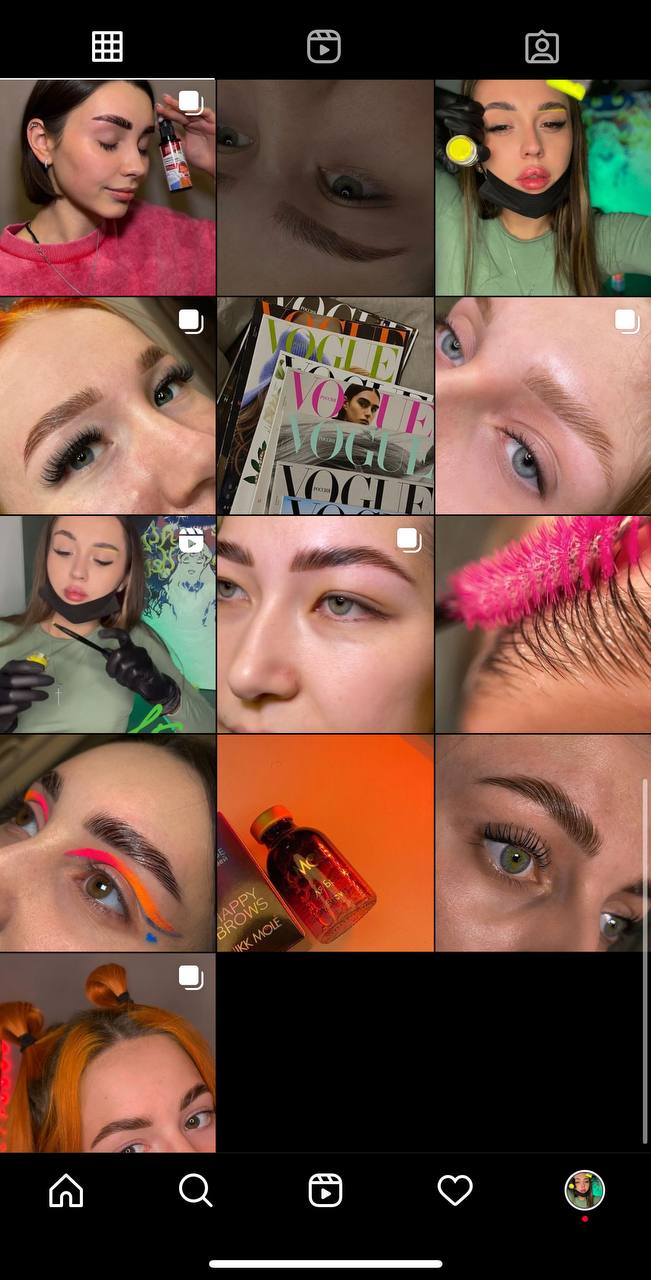The width and height of the screenshot is (651, 1280).
Task: Open the activity heart notifications
Action: (x=455, y=1190)
